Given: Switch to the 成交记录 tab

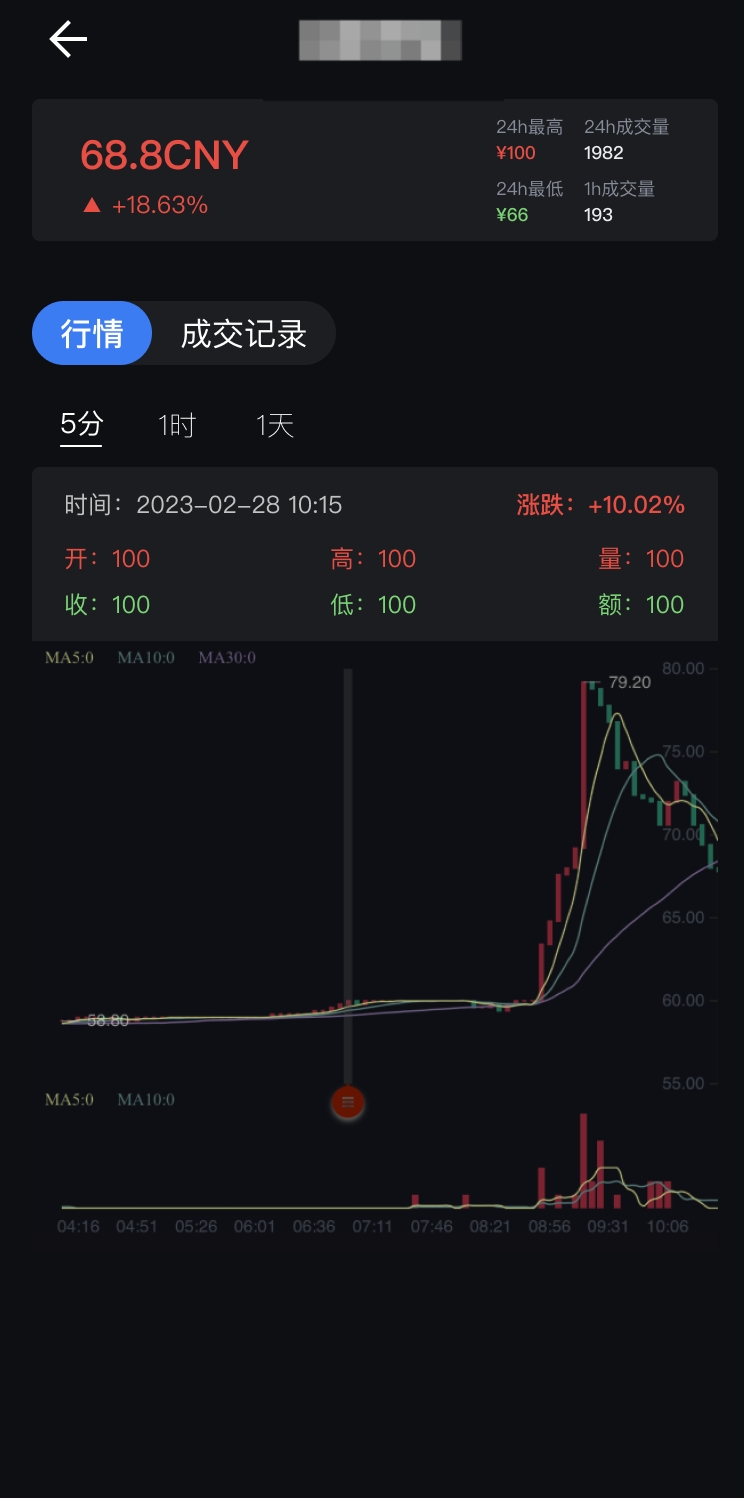Looking at the screenshot, I should [x=243, y=332].
